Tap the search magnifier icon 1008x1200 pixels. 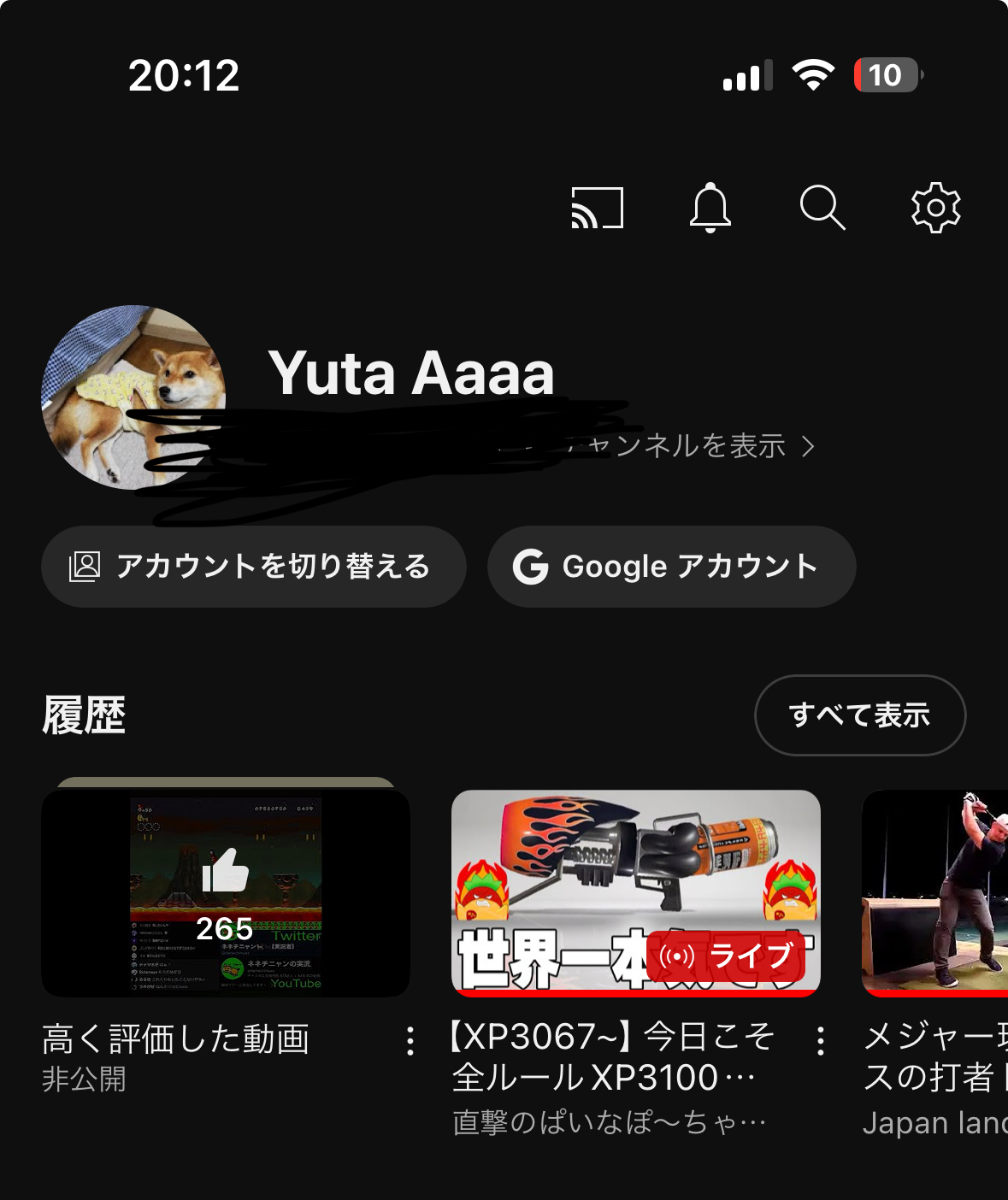[822, 208]
